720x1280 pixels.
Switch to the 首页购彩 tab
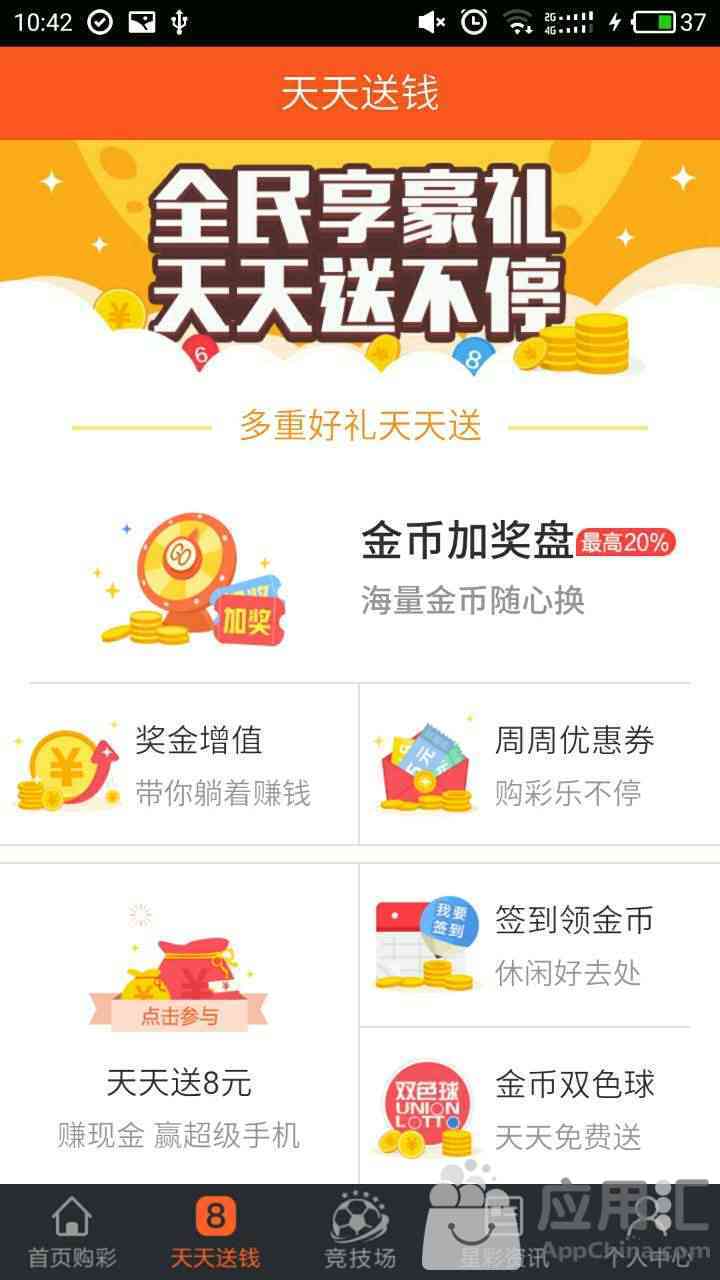coord(72,1232)
